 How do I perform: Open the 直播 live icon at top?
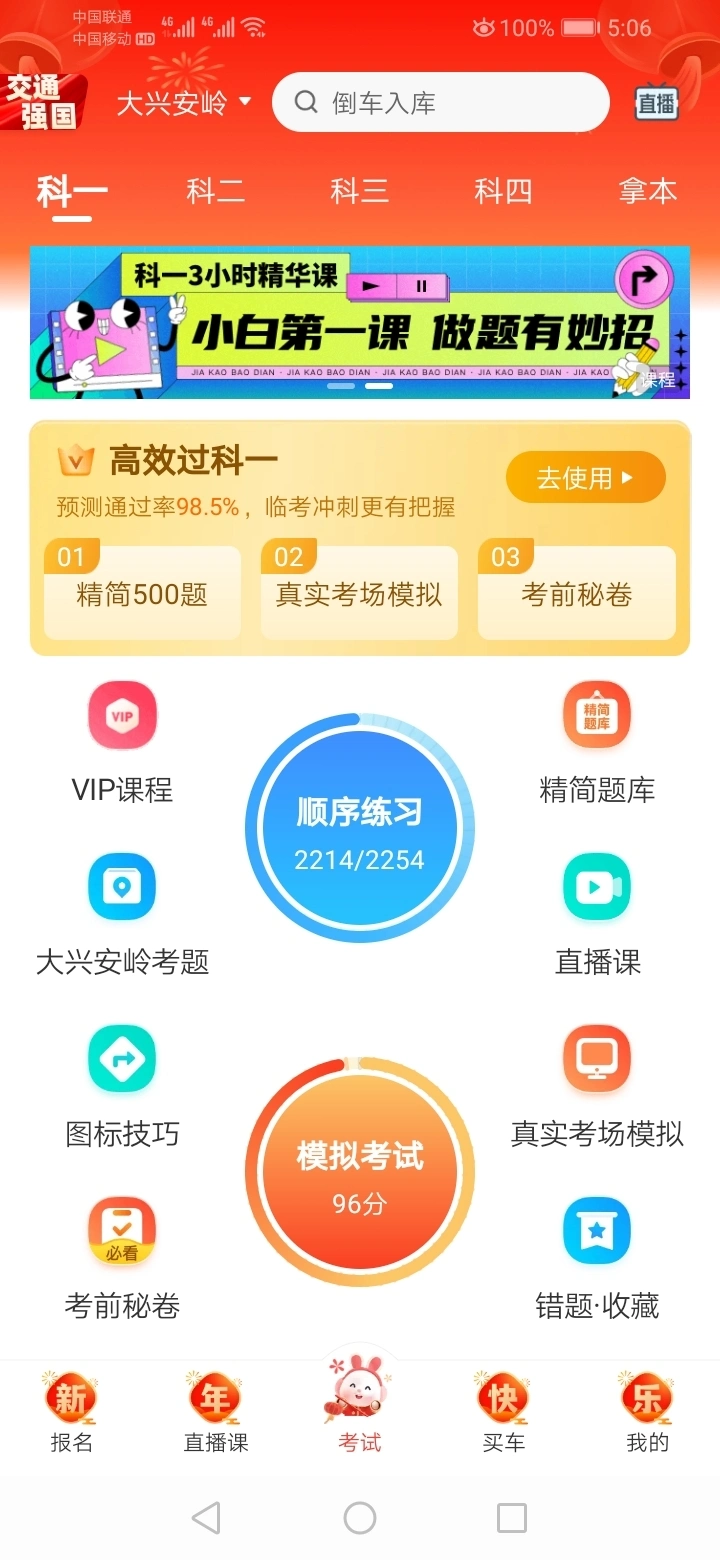(657, 103)
